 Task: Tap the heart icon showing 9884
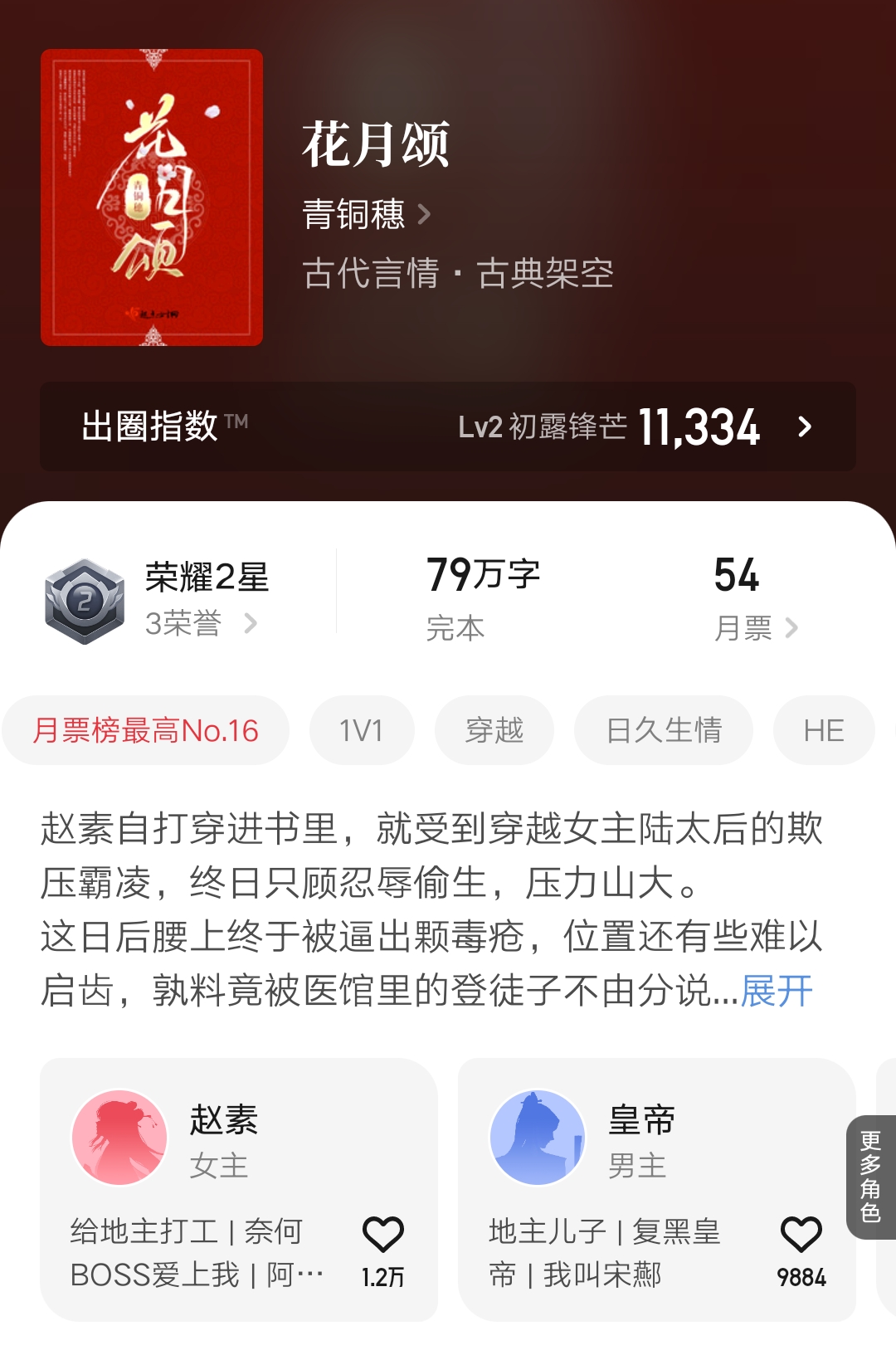pos(799,1234)
